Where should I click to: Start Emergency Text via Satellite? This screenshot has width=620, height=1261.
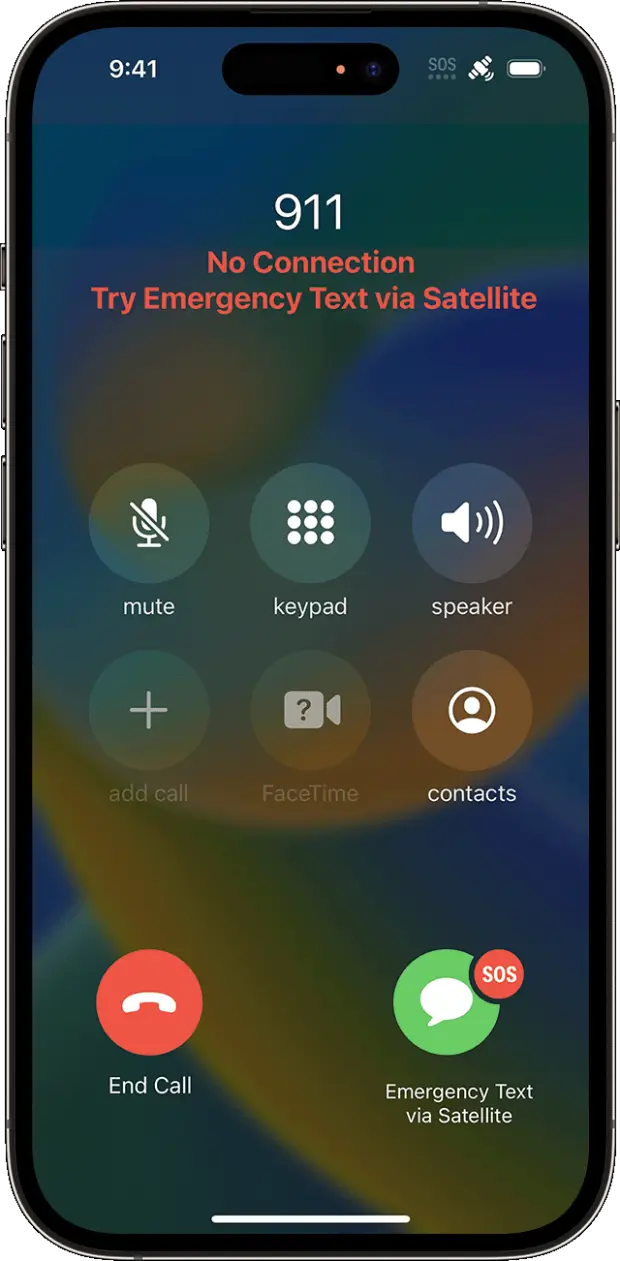click(x=447, y=1003)
